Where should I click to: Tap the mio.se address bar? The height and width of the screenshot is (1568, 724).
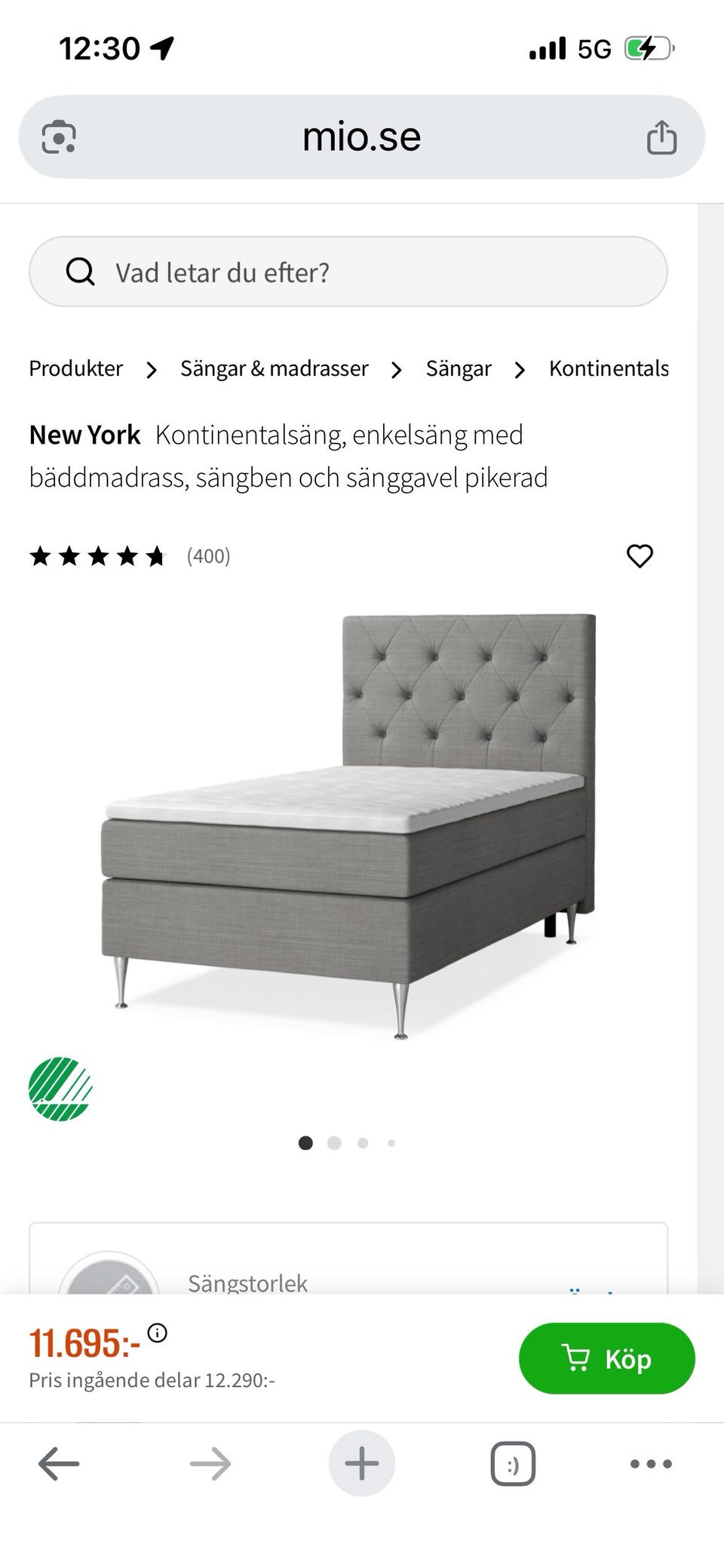[361, 137]
